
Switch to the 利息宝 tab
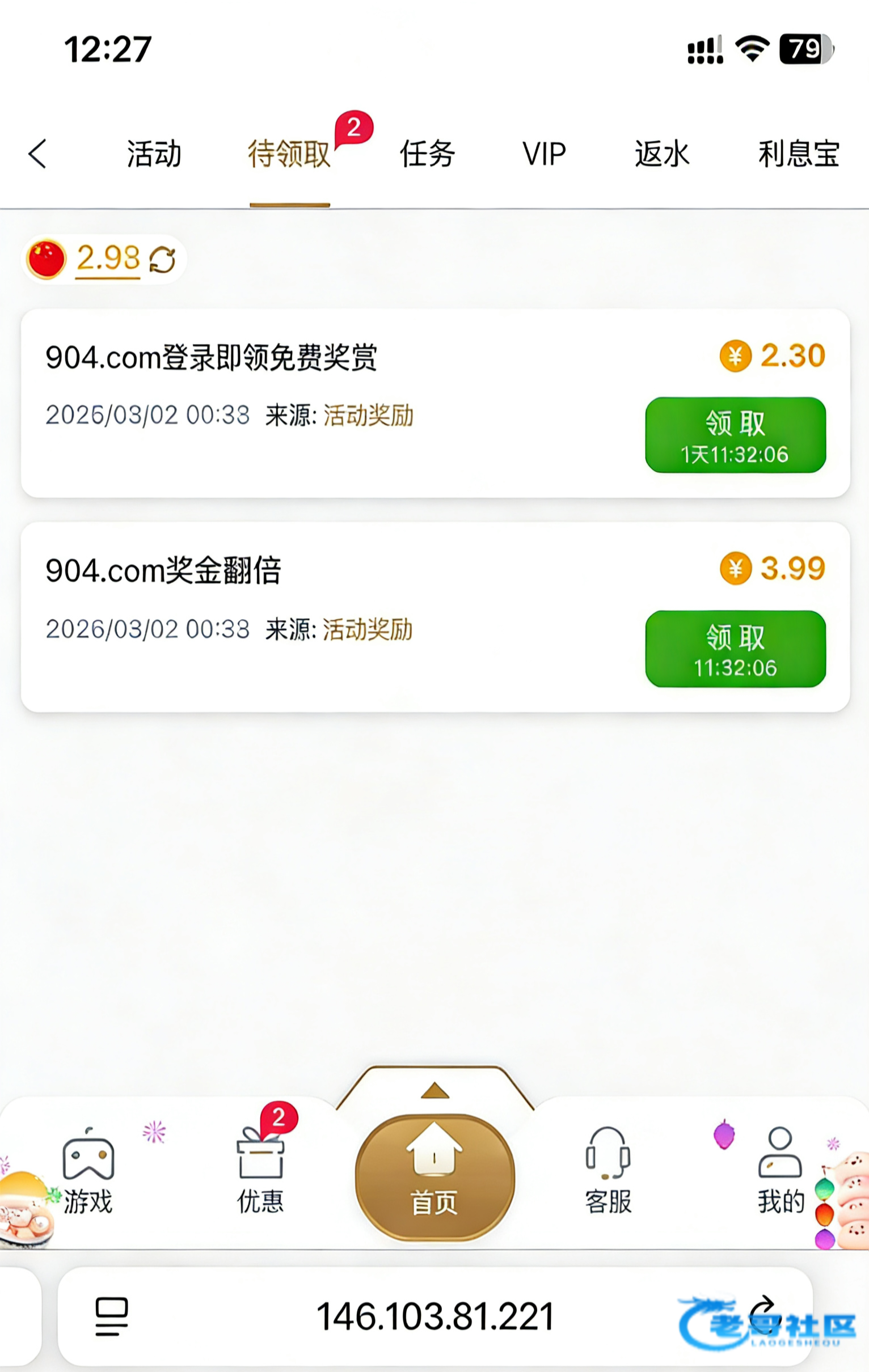pyautogui.click(x=798, y=154)
